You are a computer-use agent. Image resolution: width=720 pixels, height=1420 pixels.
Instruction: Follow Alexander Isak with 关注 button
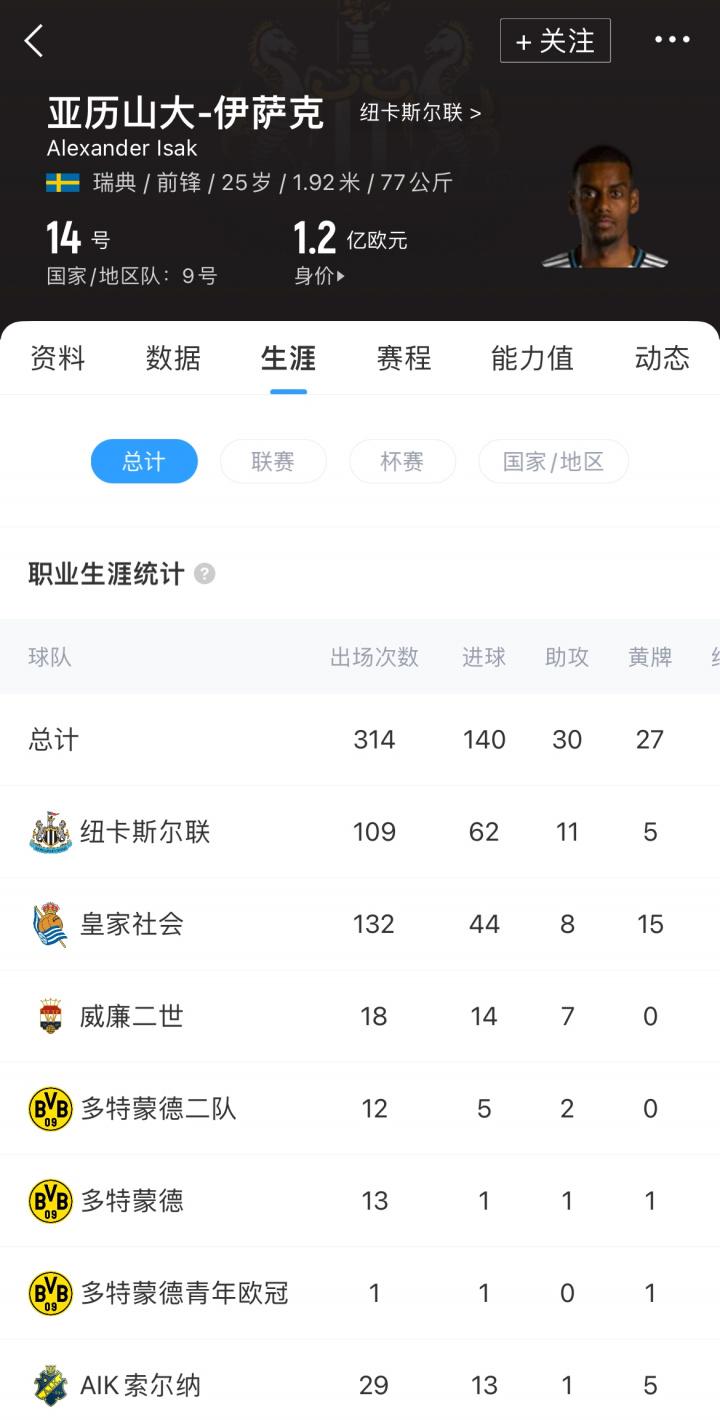click(x=555, y=41)
